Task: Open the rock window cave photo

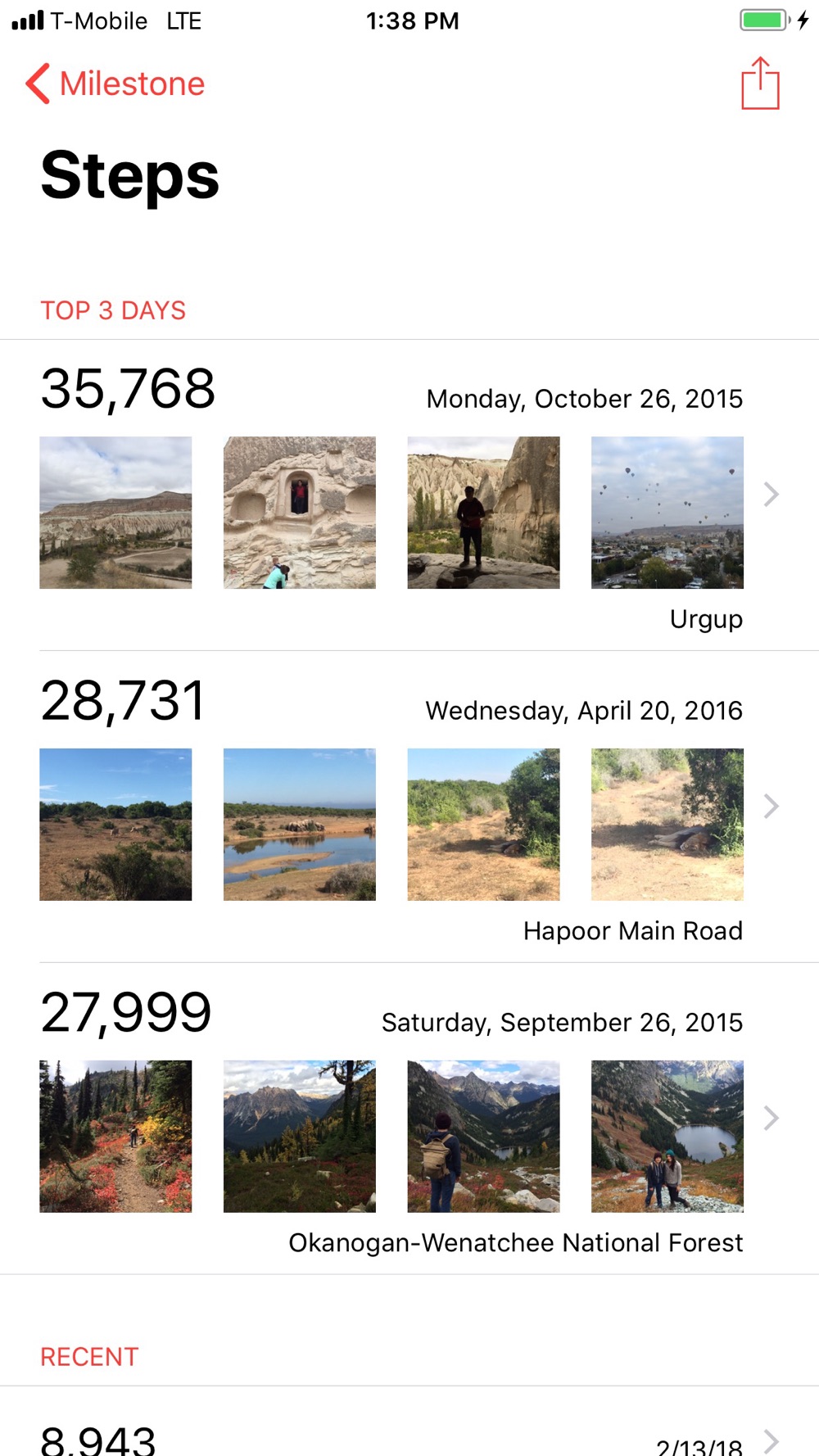Action: [x=300, y=513]
